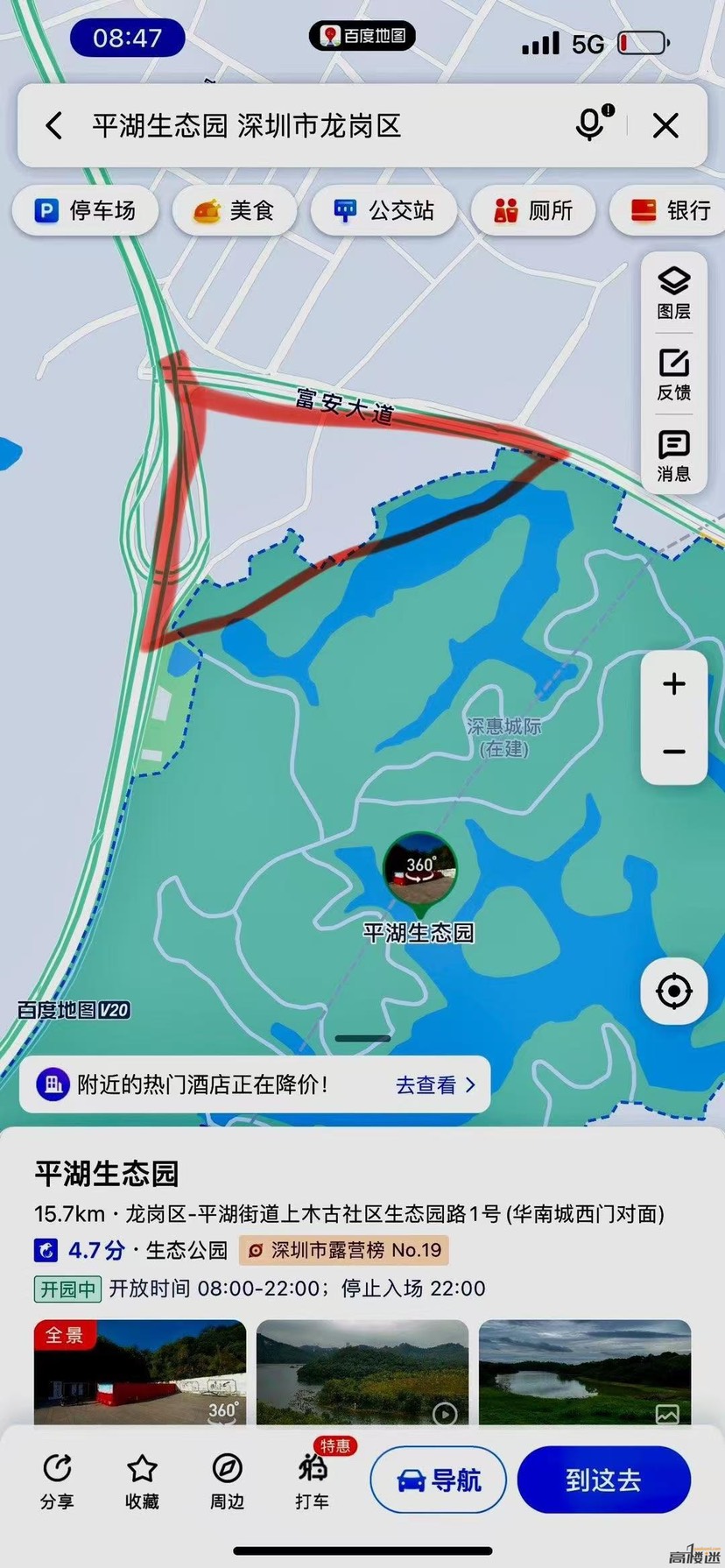The width and height of the screenshot is (725, 1568).
Task: Start navigation with the 导航 button
Action: (439, 1480)
